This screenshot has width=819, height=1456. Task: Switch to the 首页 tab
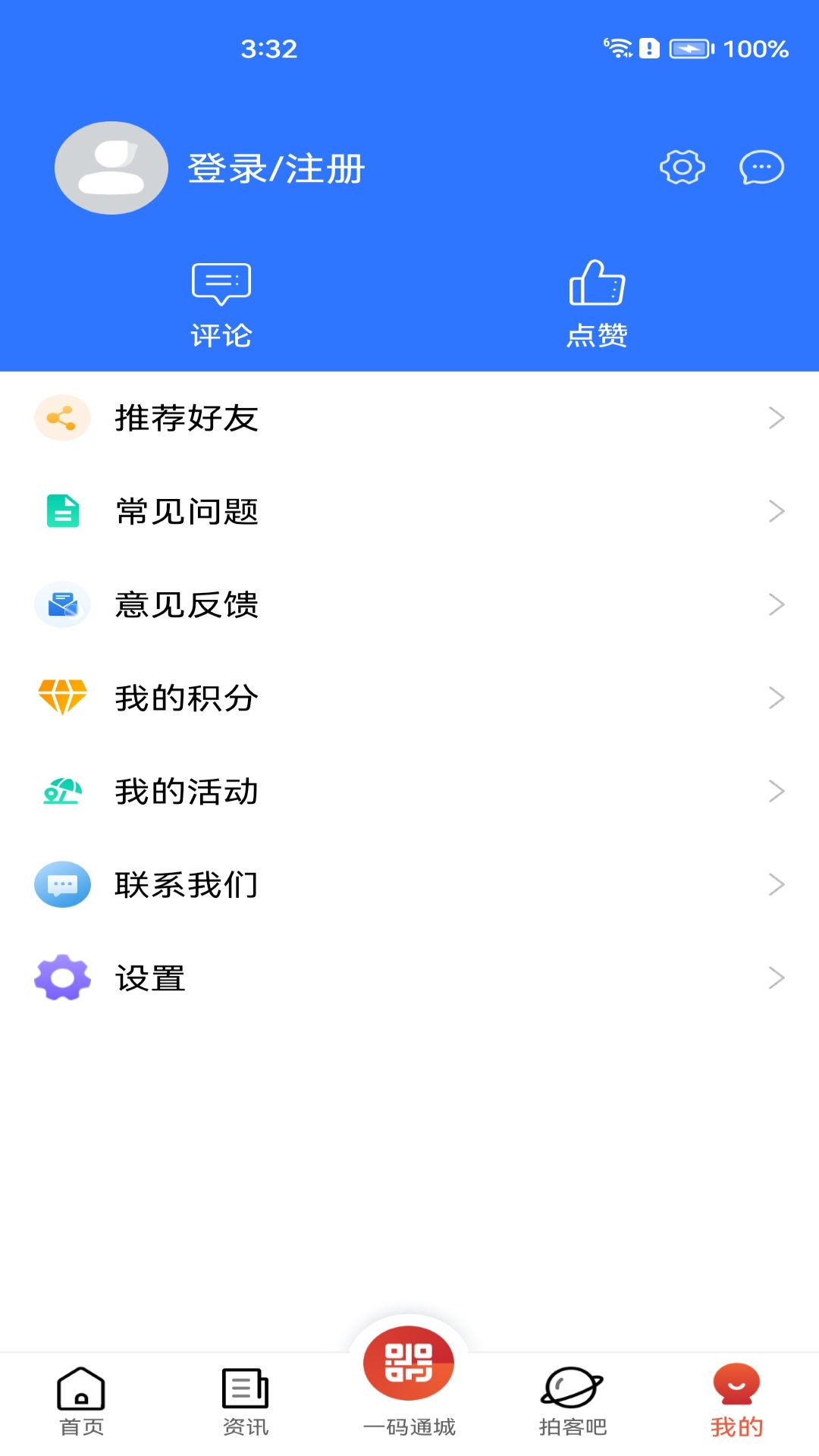point(81,1401)
